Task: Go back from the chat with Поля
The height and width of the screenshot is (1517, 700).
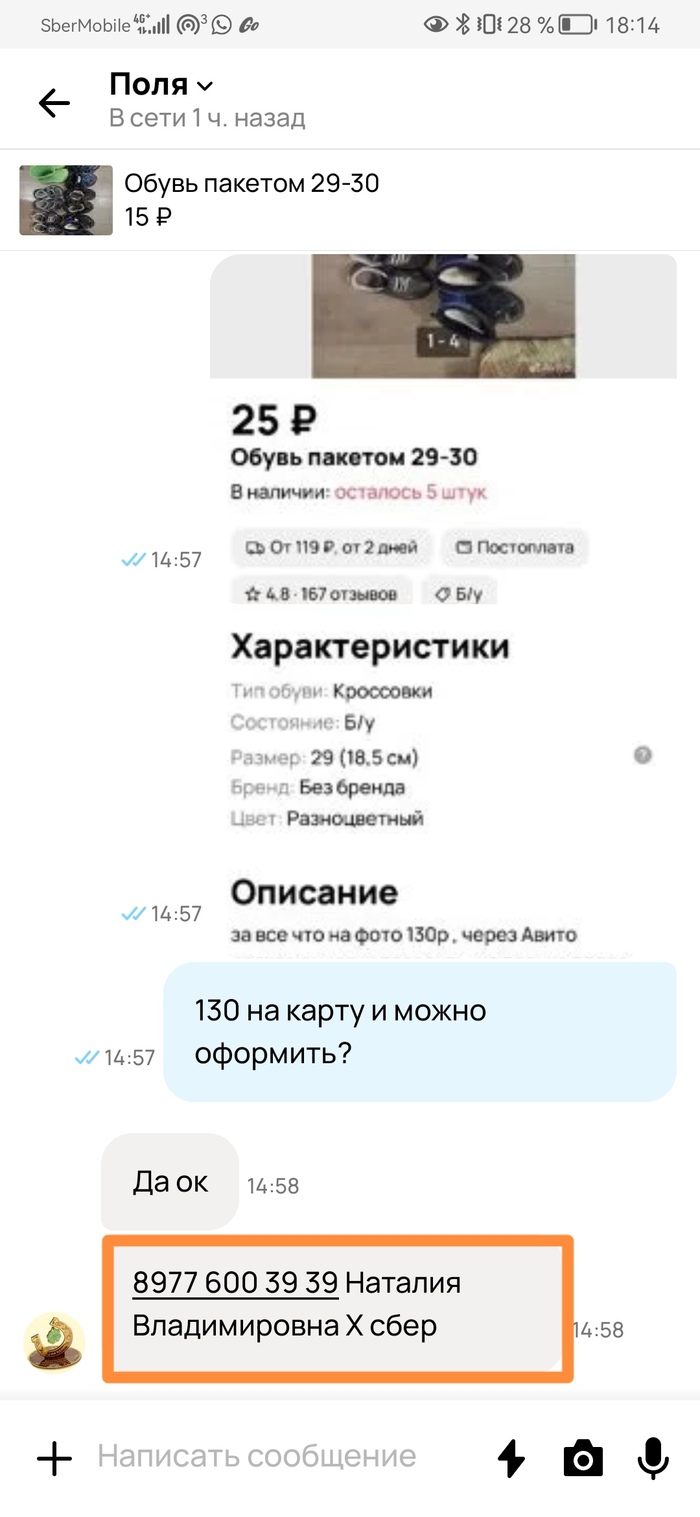Action: [54, 102]
